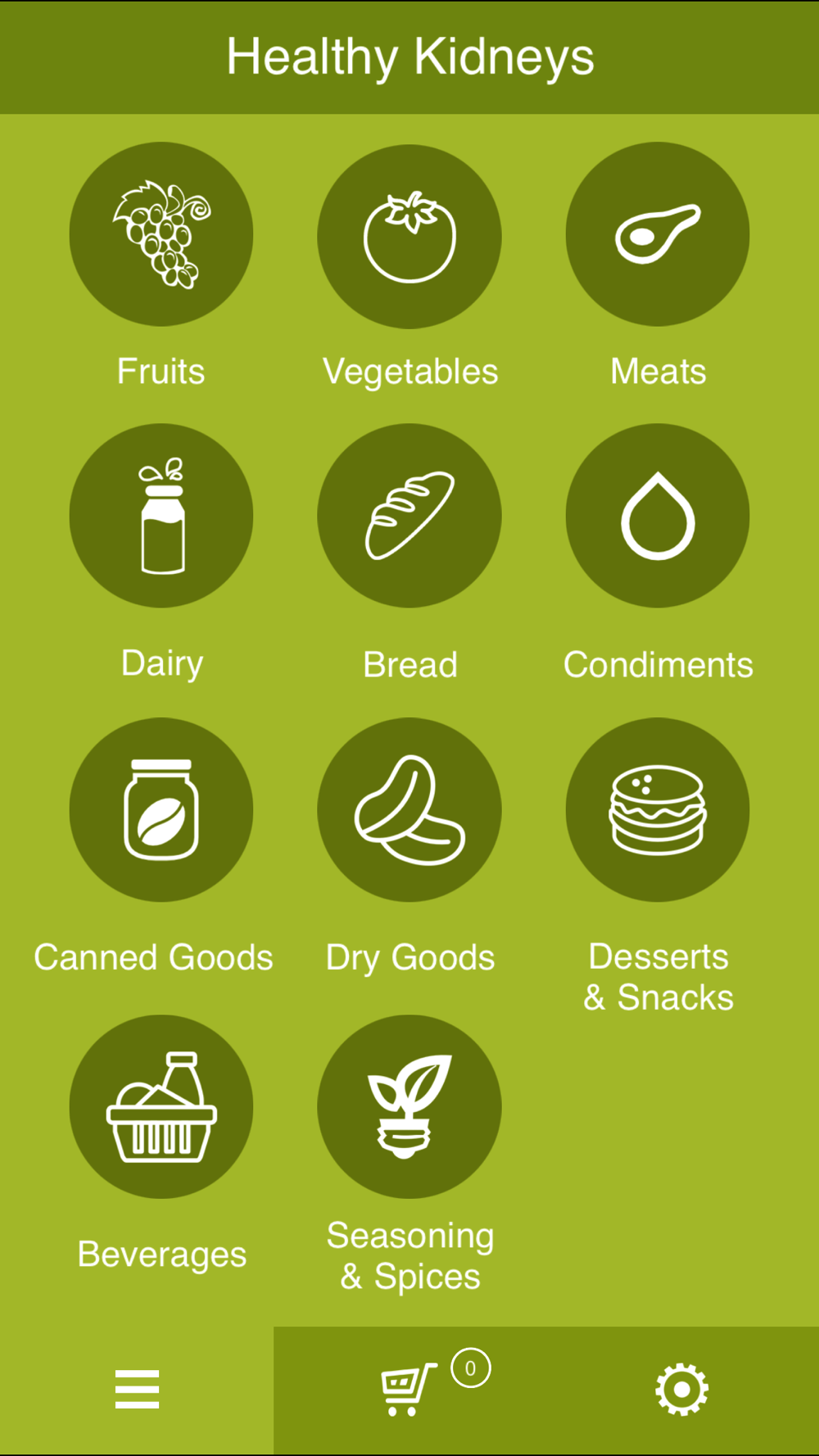This screenshot has width=819, height=1456.
Task: Open the Beverages category
Action: pyautogui.click(x=161, y=1106)
